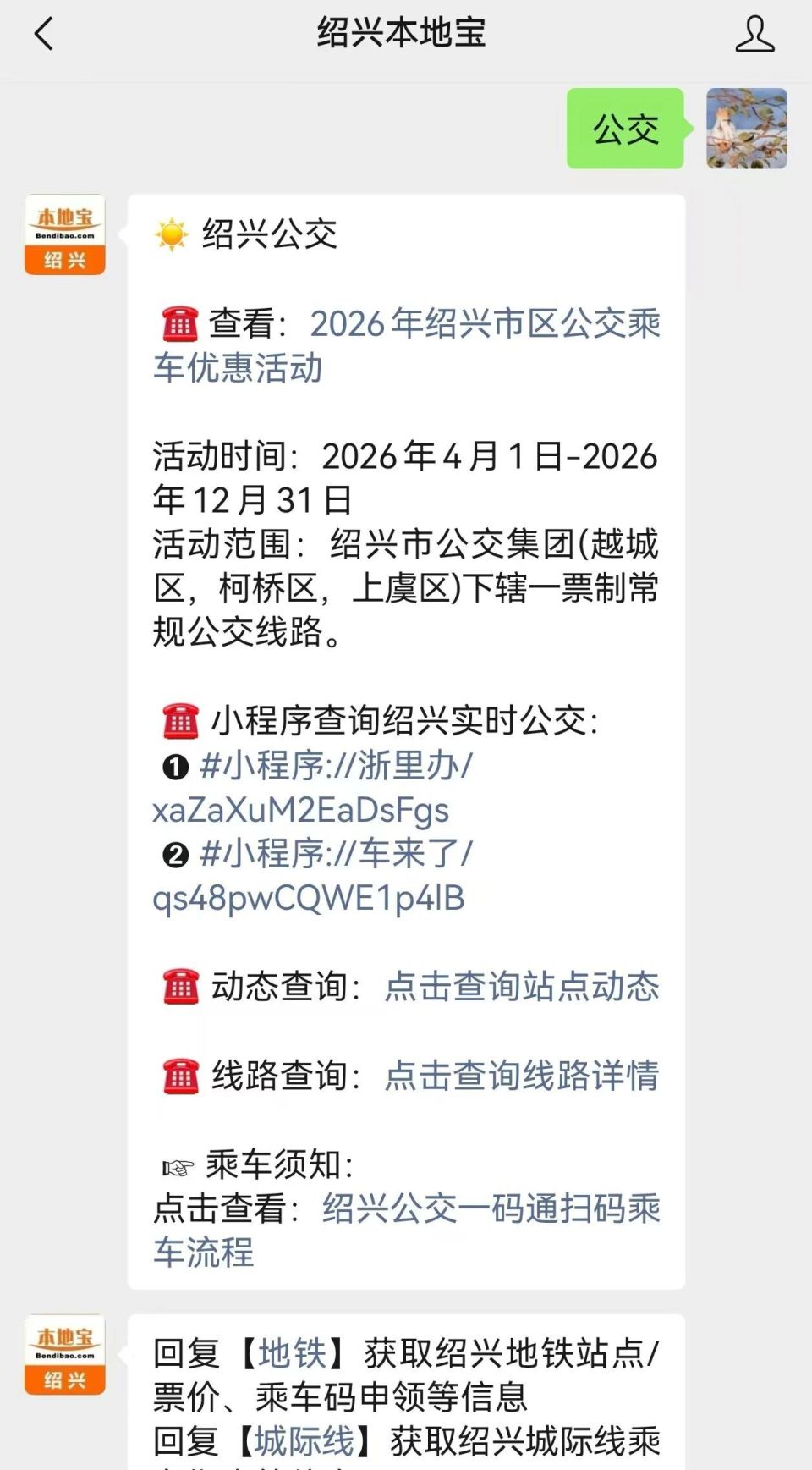Image resolution: width=812 pixels, height=1470 pixels.
Task: Click the sent 公交 green message bubble
Action: tap(623, 127)
